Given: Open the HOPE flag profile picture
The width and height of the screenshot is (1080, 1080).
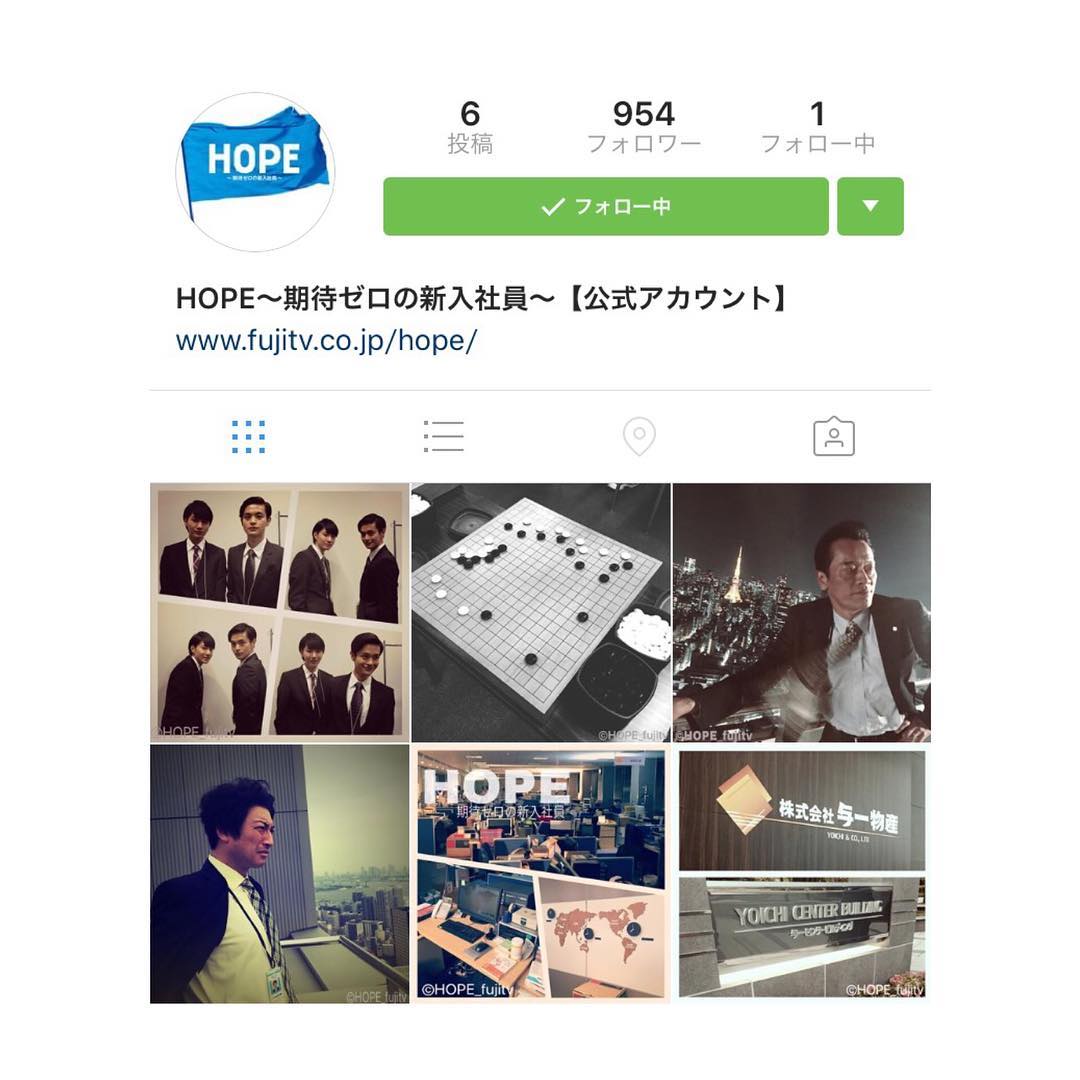Looking at the screenshot, I should [x=255, y=171].
